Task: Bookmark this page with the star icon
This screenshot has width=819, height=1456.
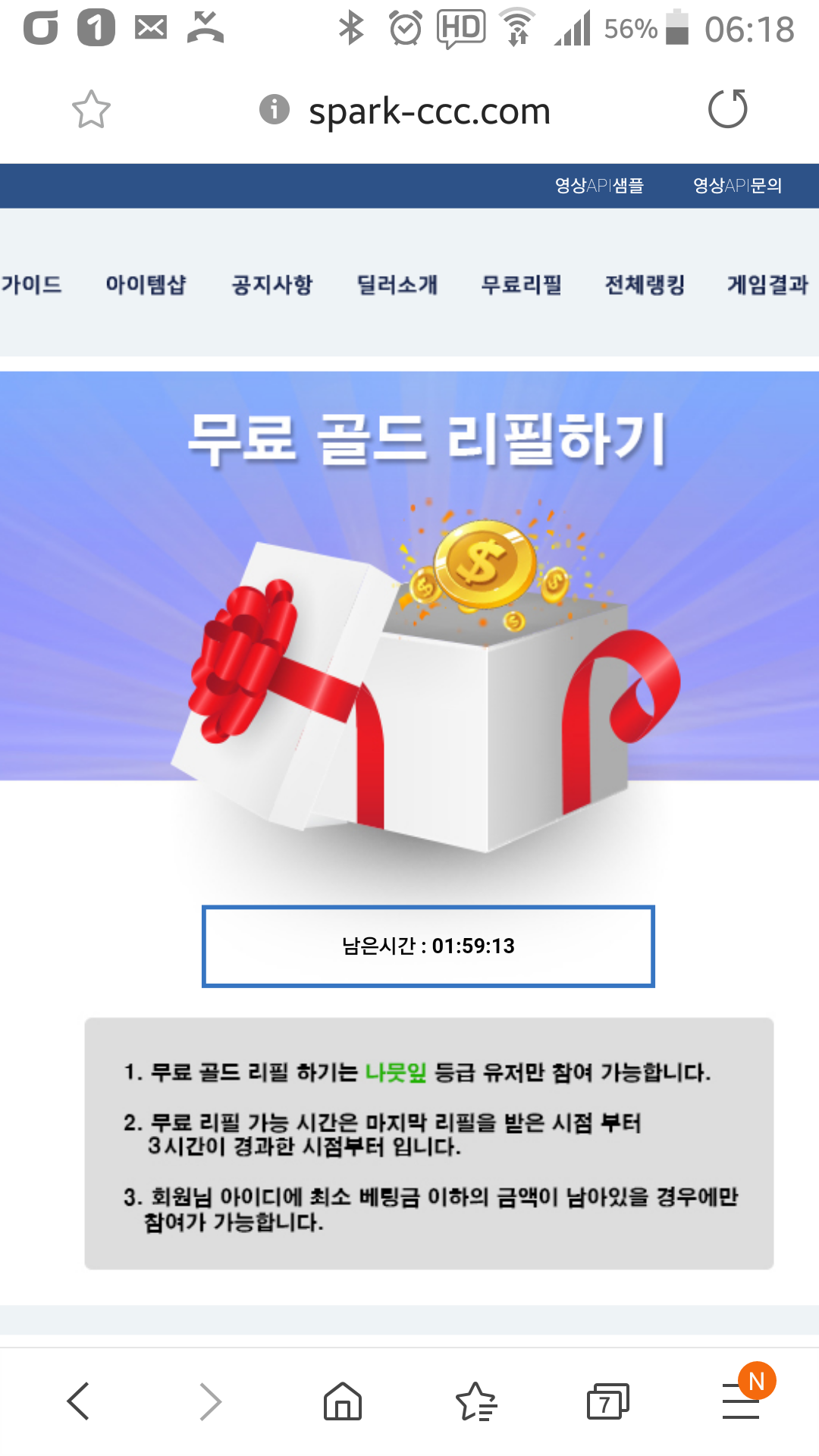Action: coord(91,109)
